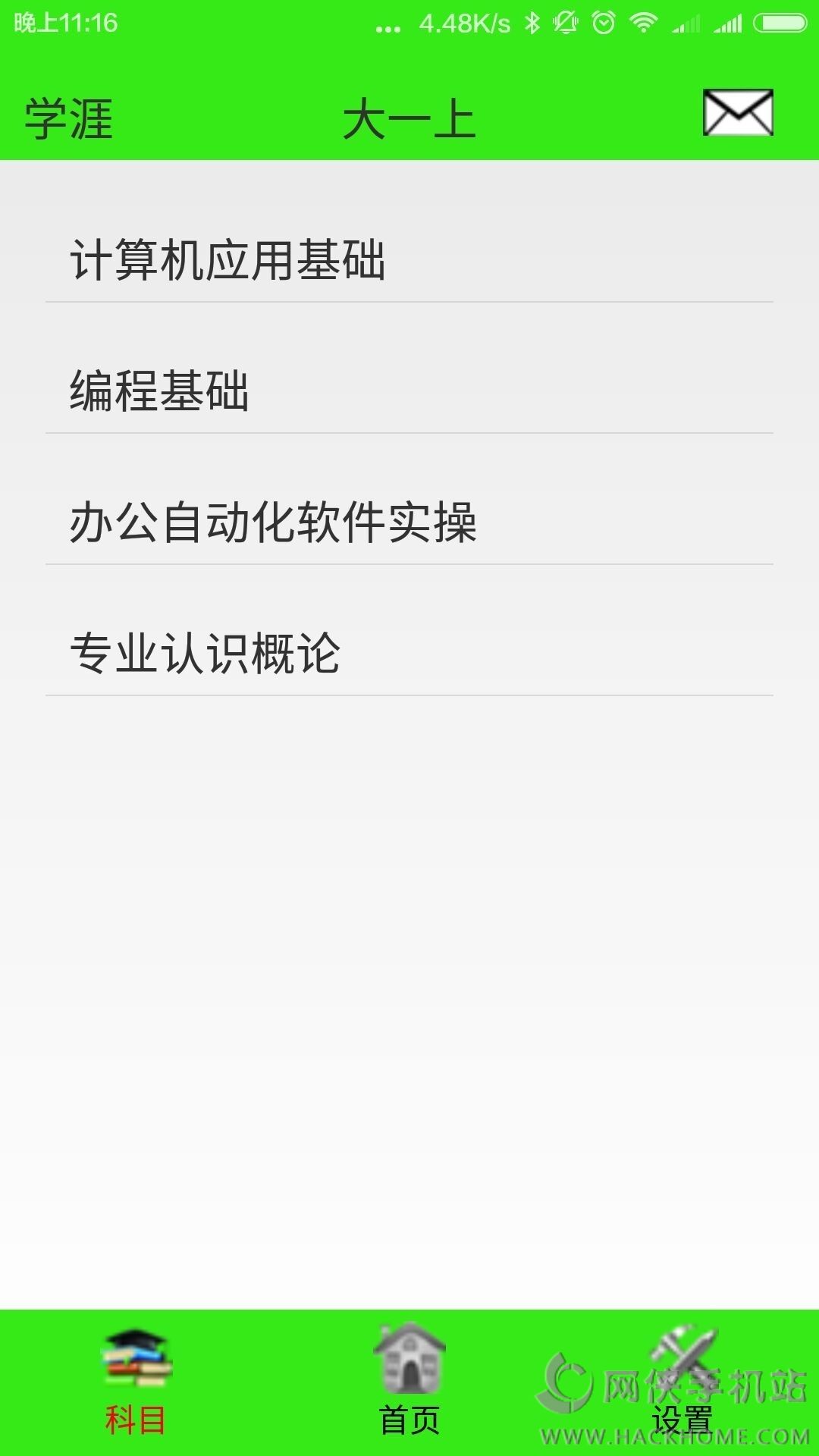This screenshot has height=1456, width=819.
Task: Open the mail envelope icon
Action: click(x=738, y=113)
